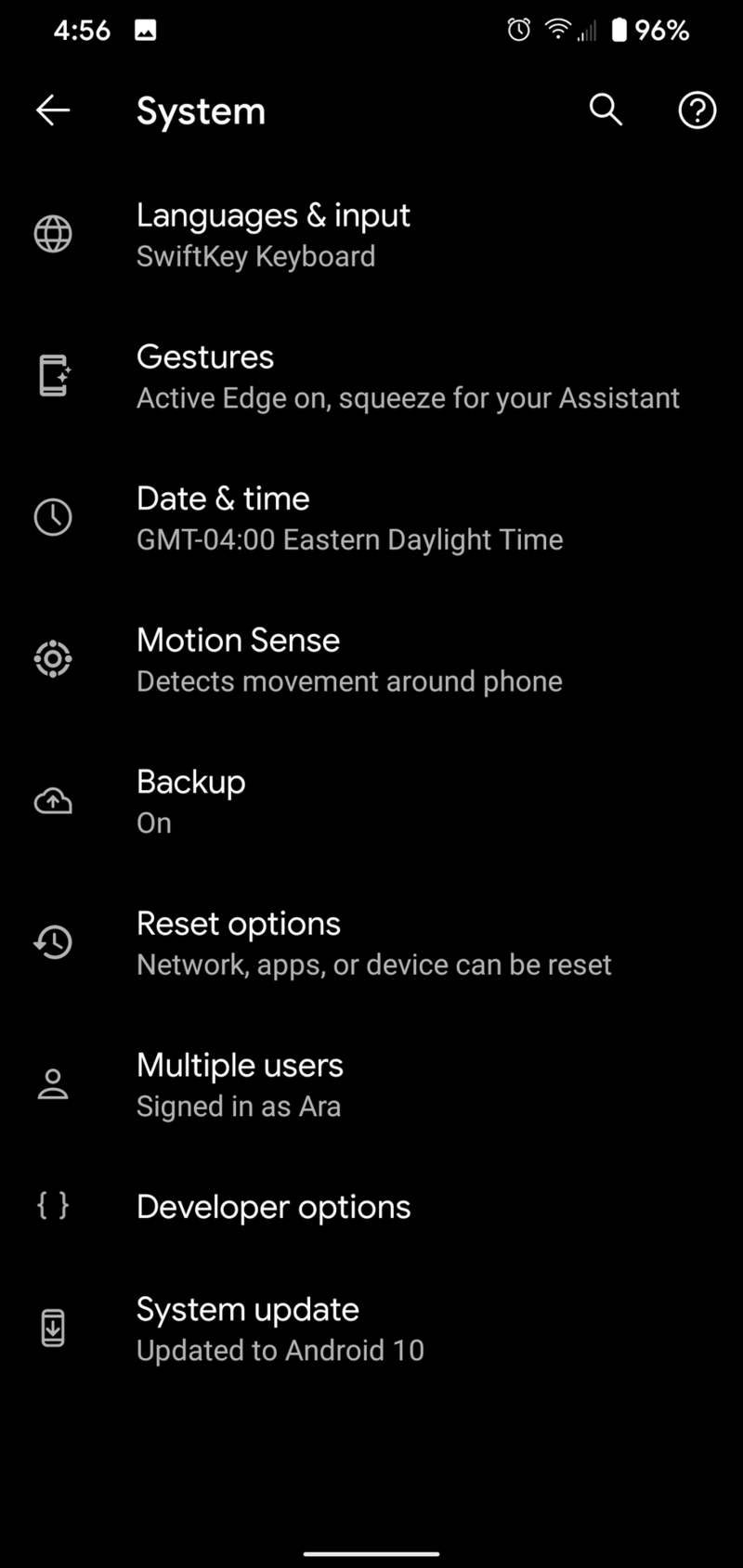Tap the Developer options braces icon

53,1205
